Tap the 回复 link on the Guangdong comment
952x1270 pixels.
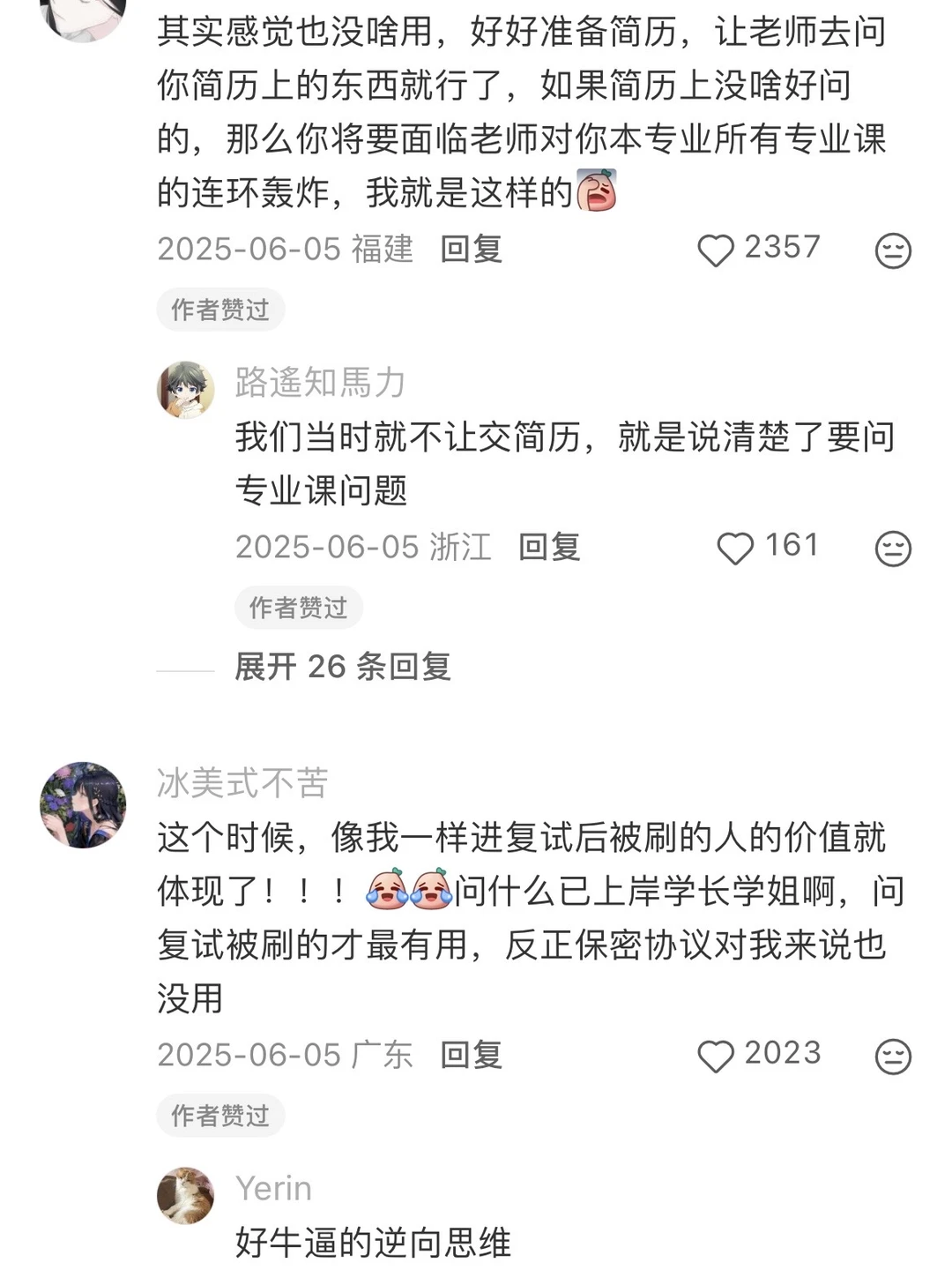point(468,1052)
